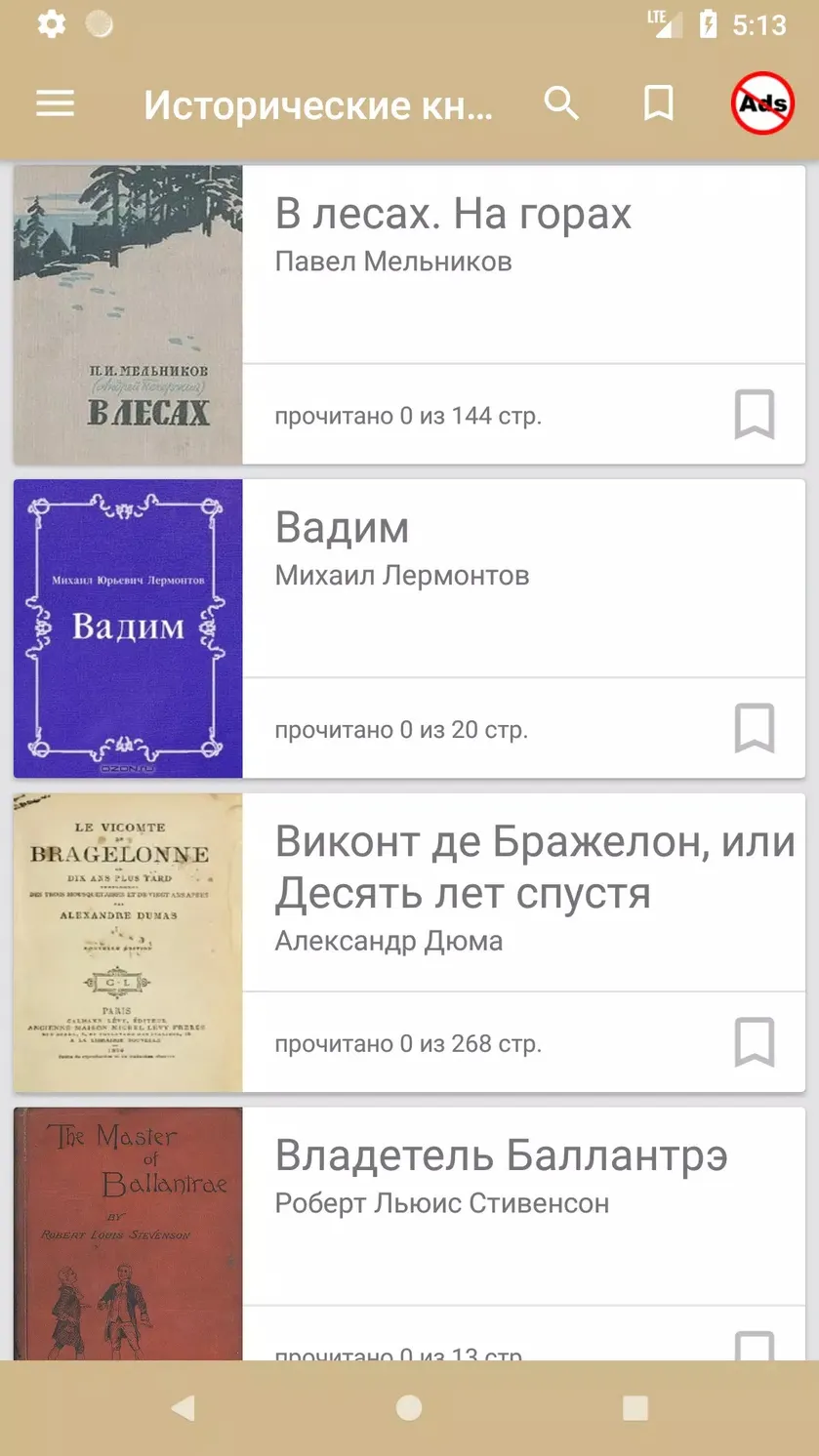819x1456 pixels.
Task: Open Виконт де Бражелон by Дюма
Action: (409, 944)
